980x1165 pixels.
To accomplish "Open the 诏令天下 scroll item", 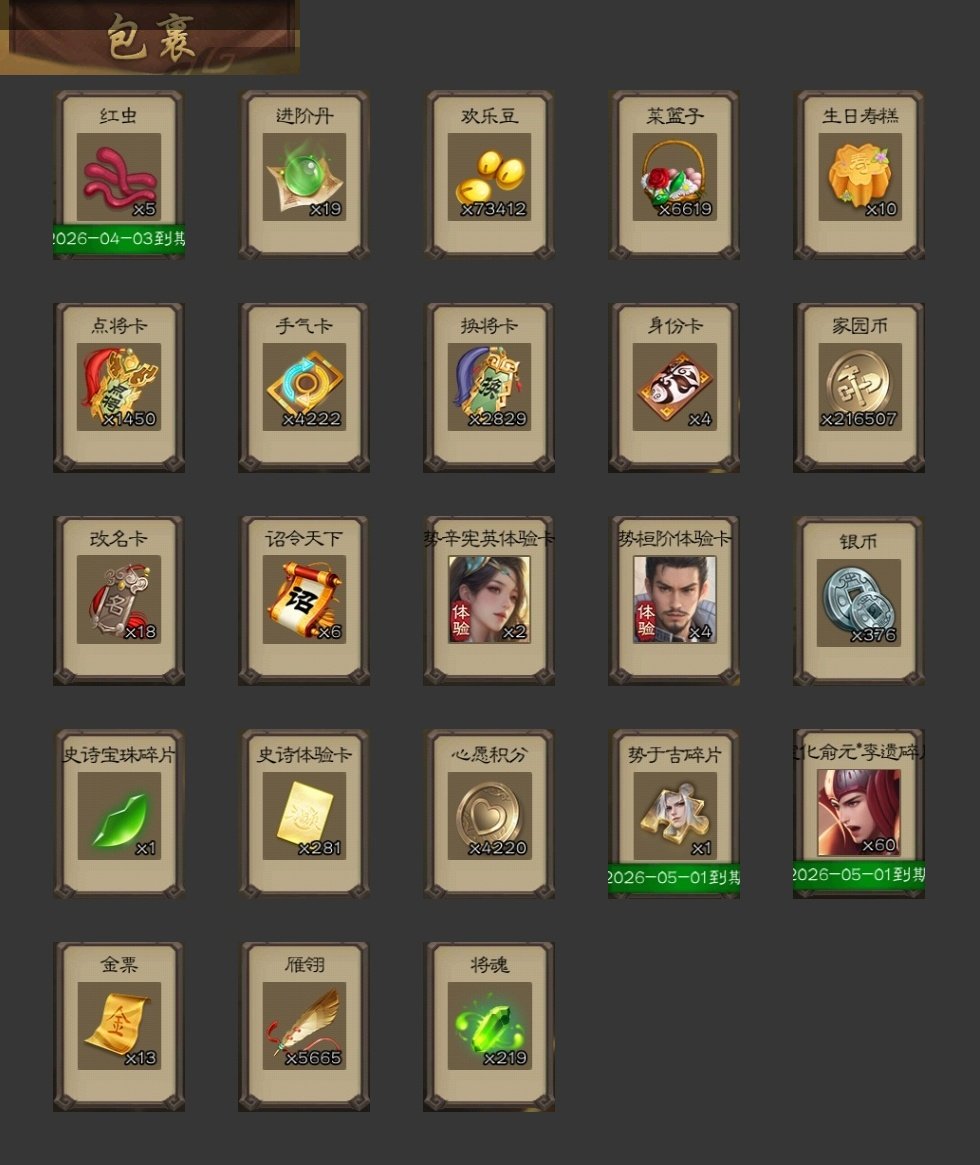I will click(x=304, y=600).
